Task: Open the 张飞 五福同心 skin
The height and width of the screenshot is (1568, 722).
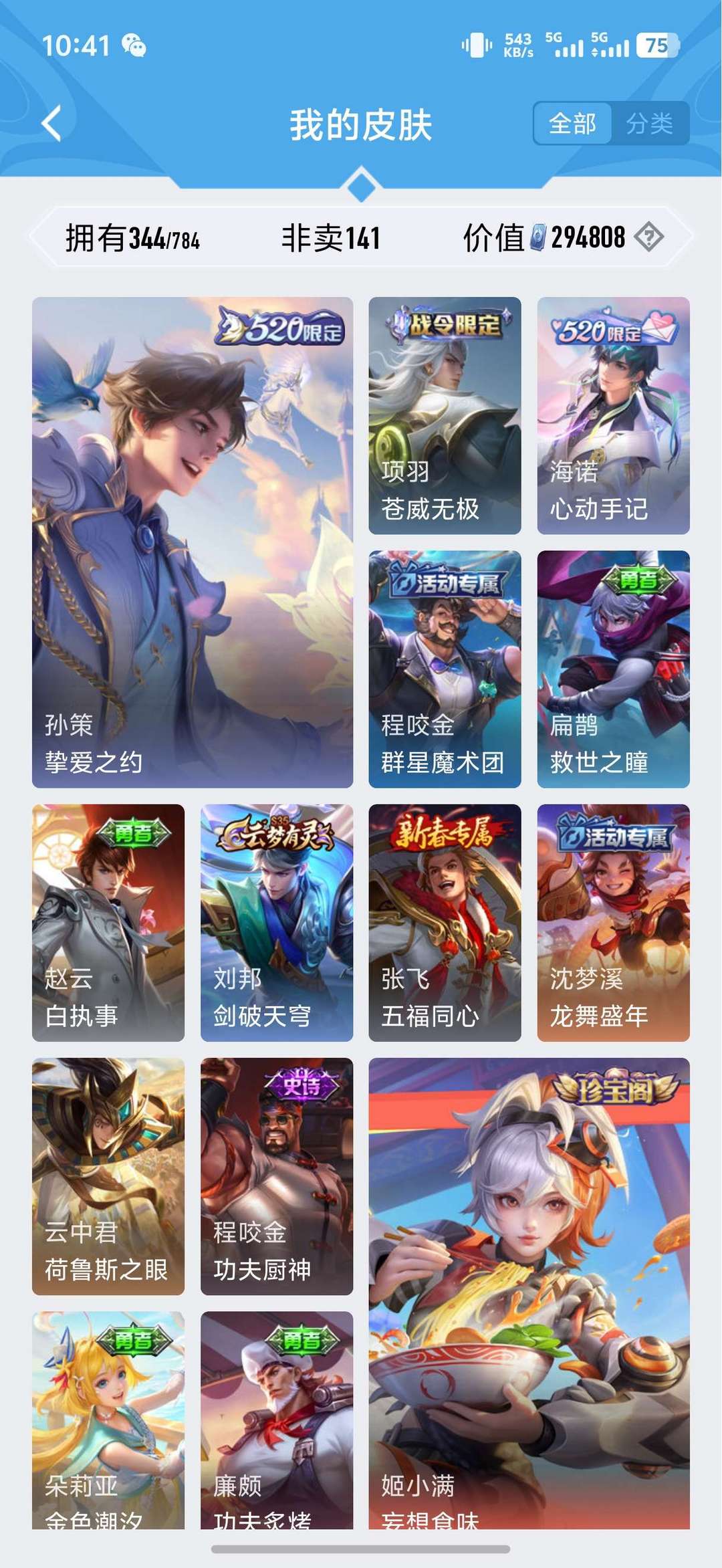Action: 445,923
